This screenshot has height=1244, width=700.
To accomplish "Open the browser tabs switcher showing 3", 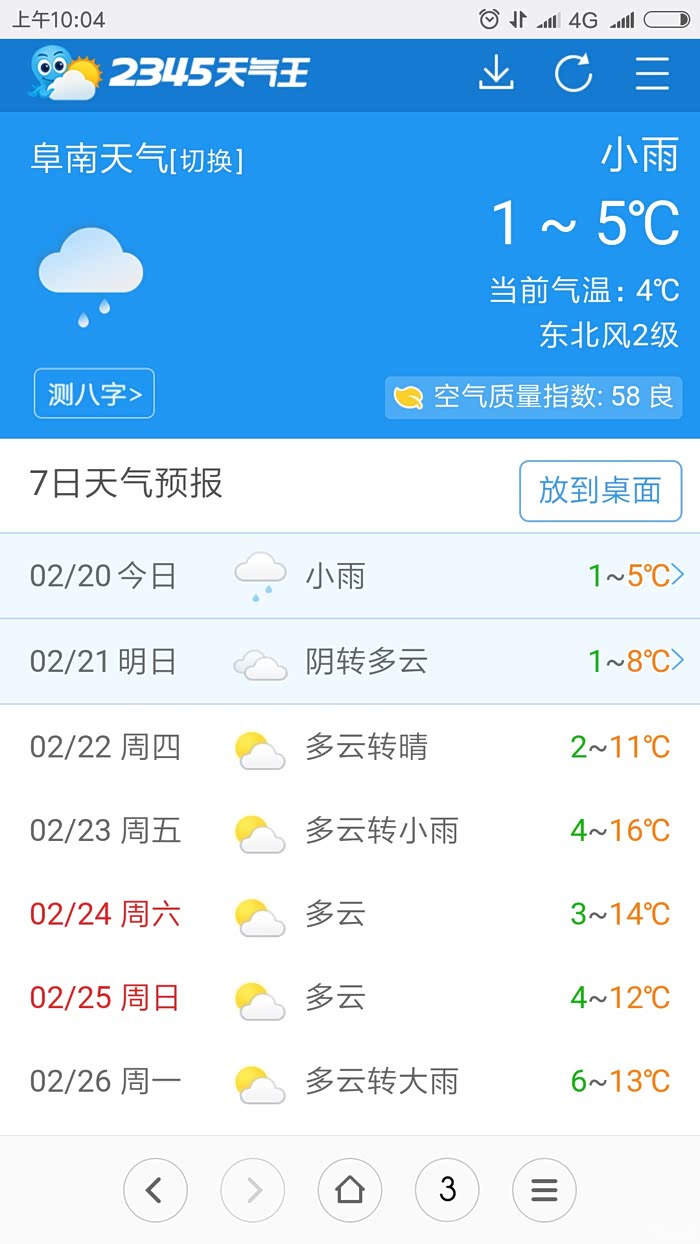I will pos(447,1190).
